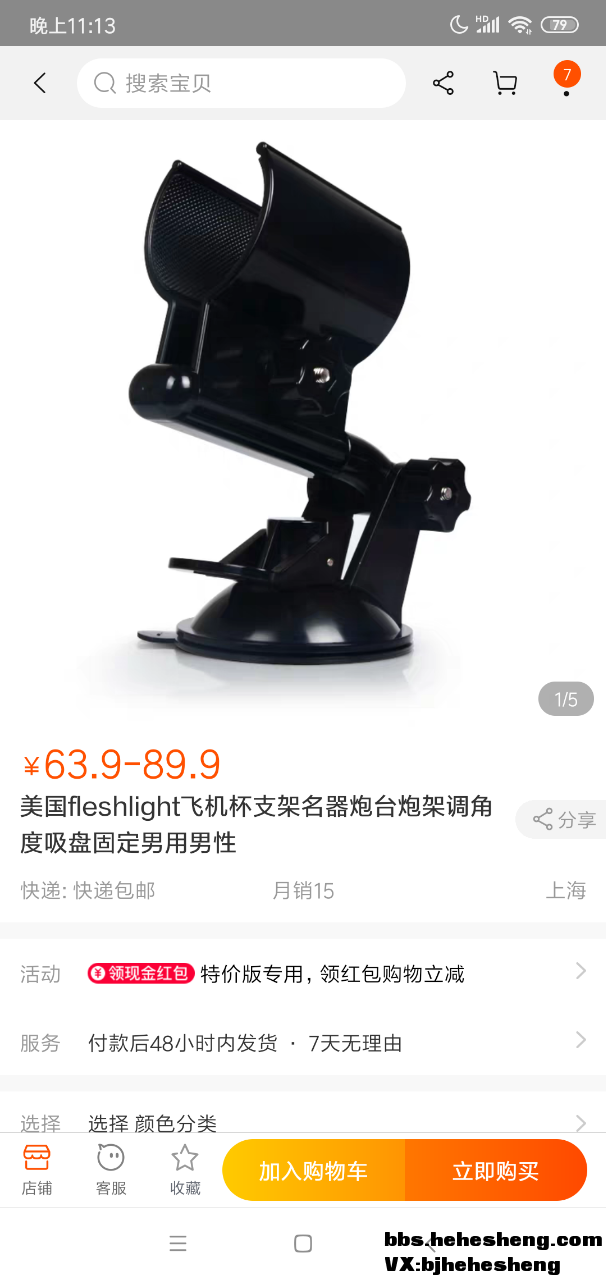Open system recent apps menu button
The width and height of the screenshot is (606, 1280).
(x=178, y=1243)
